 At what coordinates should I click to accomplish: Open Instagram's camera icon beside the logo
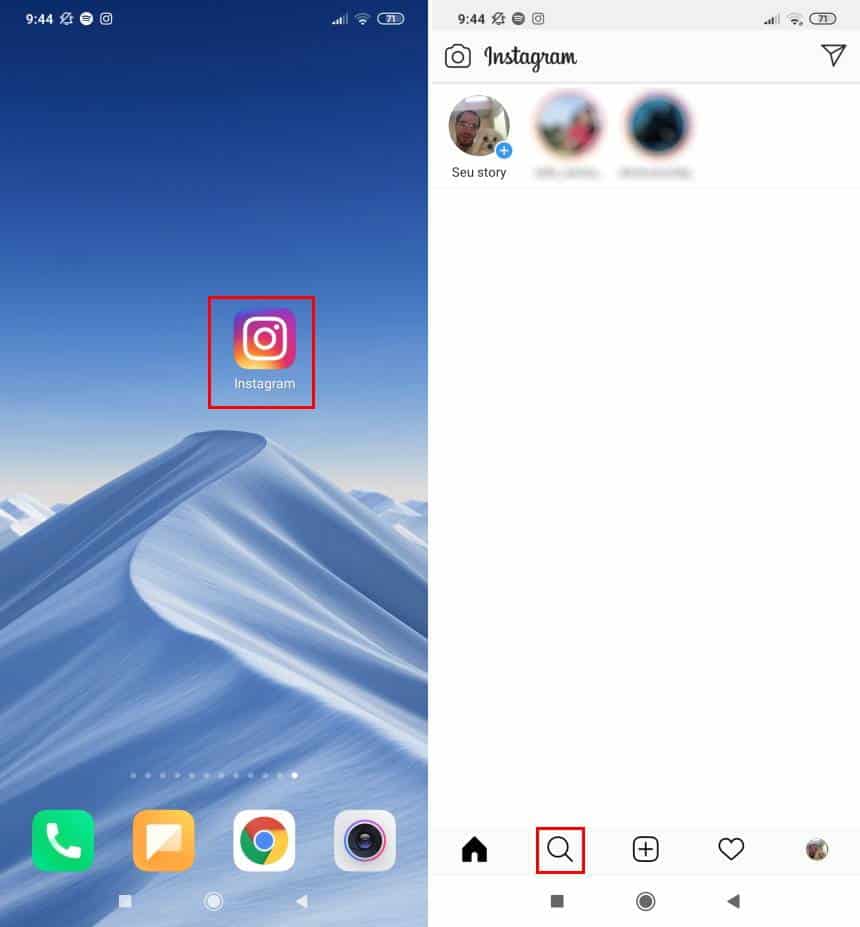(457, 56)
